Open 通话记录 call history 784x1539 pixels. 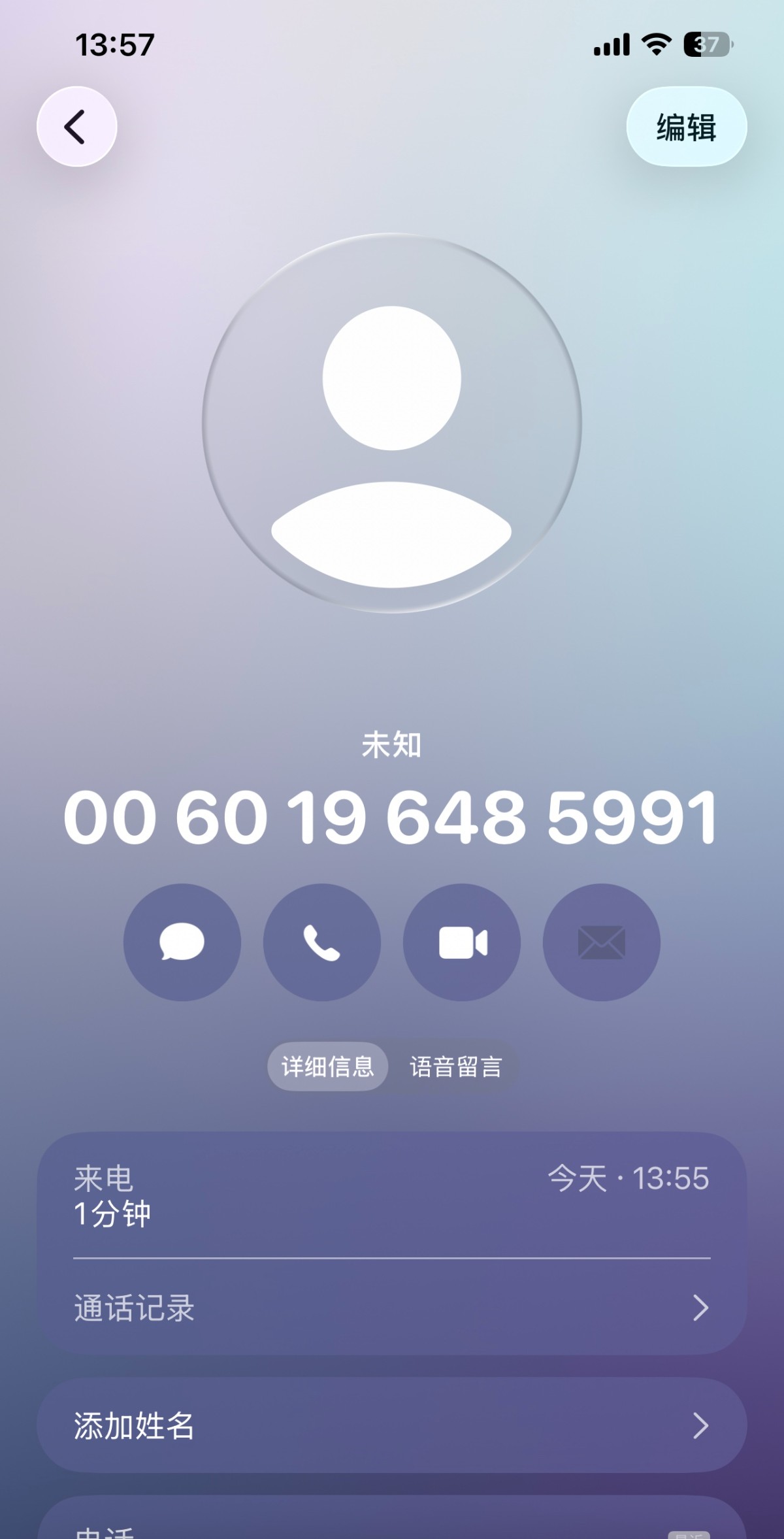pyautogui.click(x=392, y=1308)
